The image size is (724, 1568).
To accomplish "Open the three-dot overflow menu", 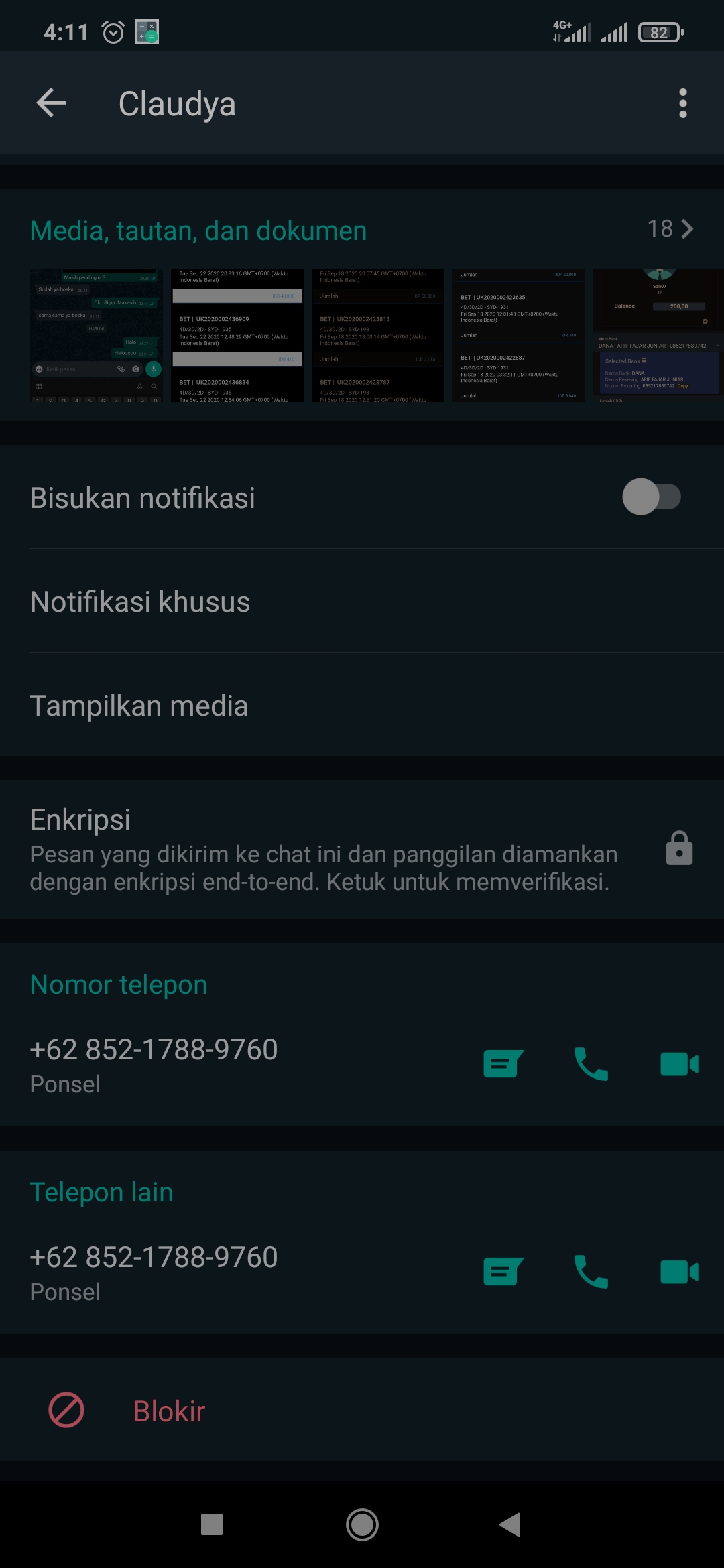I will point(682,103).
